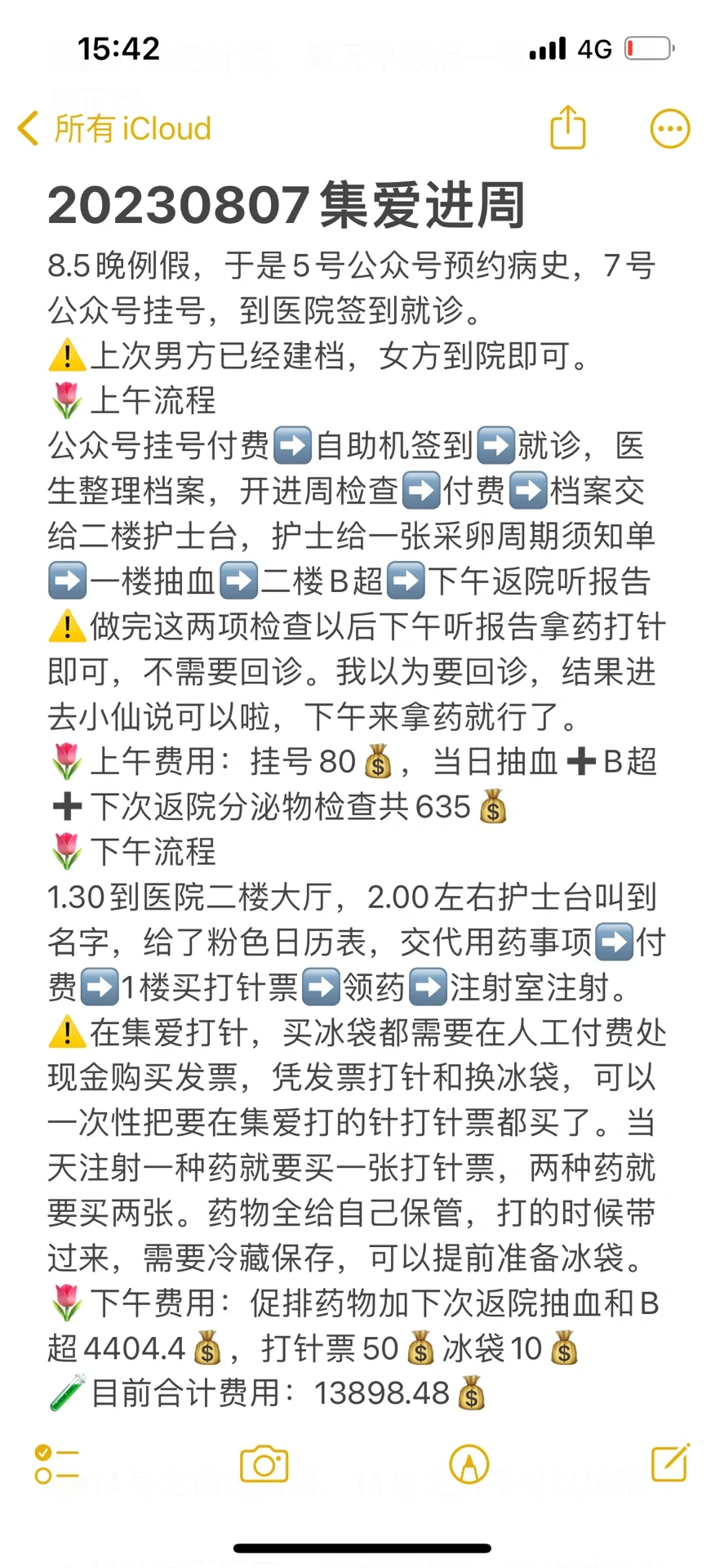Share this note
The height and width of the screenshot is (1568, 724).
pos(567,127)
